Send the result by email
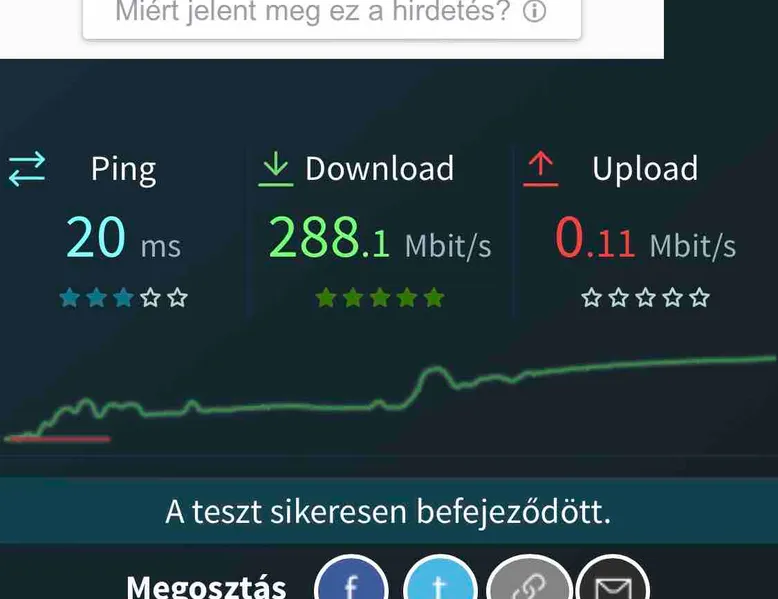Image resolution: width=778 pixels, height=599 pixels. pyautogui.click(x=612, y=581)
